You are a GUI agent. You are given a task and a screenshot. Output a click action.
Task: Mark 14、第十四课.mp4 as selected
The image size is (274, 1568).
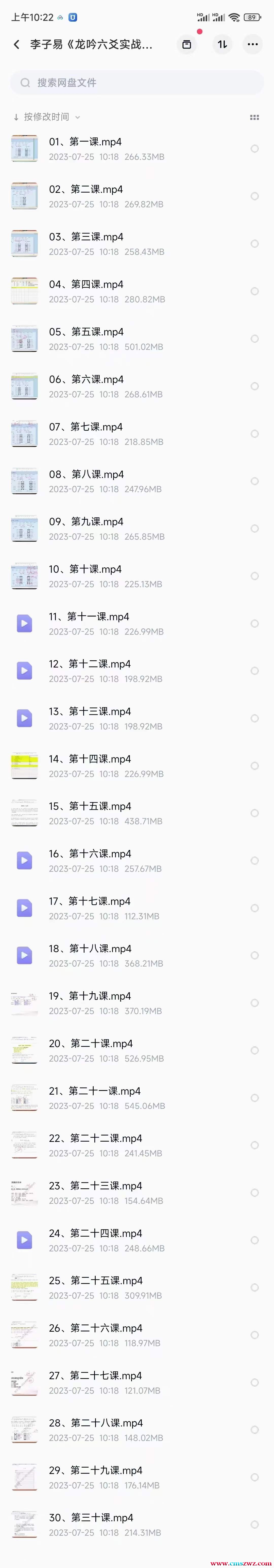tap(254, 766)
